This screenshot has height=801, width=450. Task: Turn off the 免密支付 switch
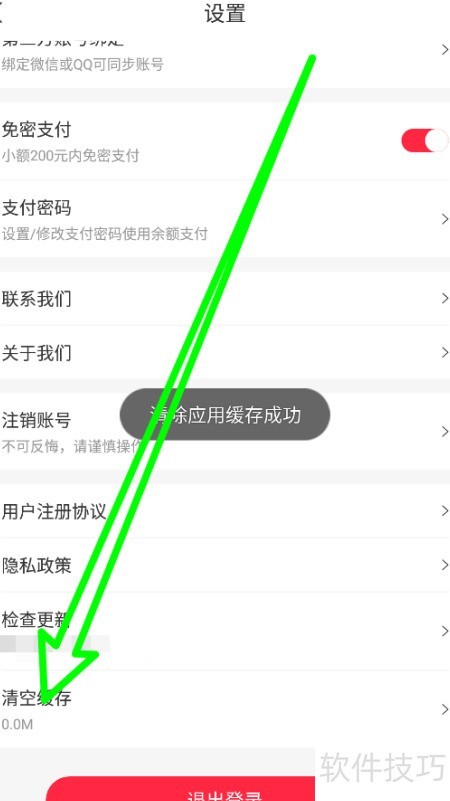[x=424, y=140]
